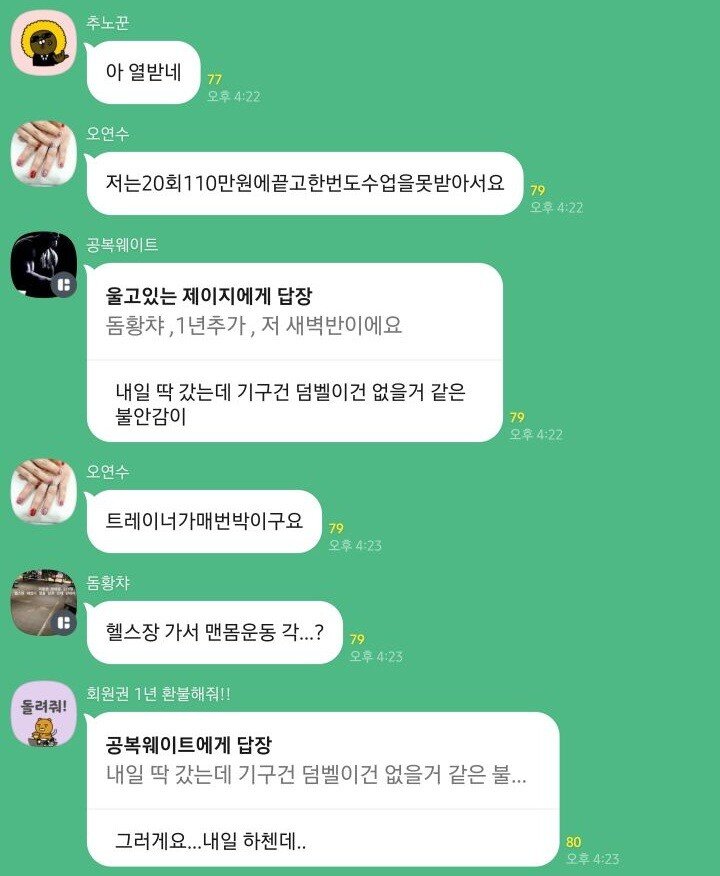The width and height of the screenshot is (720, 876).
Task: View 돔황챠's profile picture
Action: tap(43, 603)
